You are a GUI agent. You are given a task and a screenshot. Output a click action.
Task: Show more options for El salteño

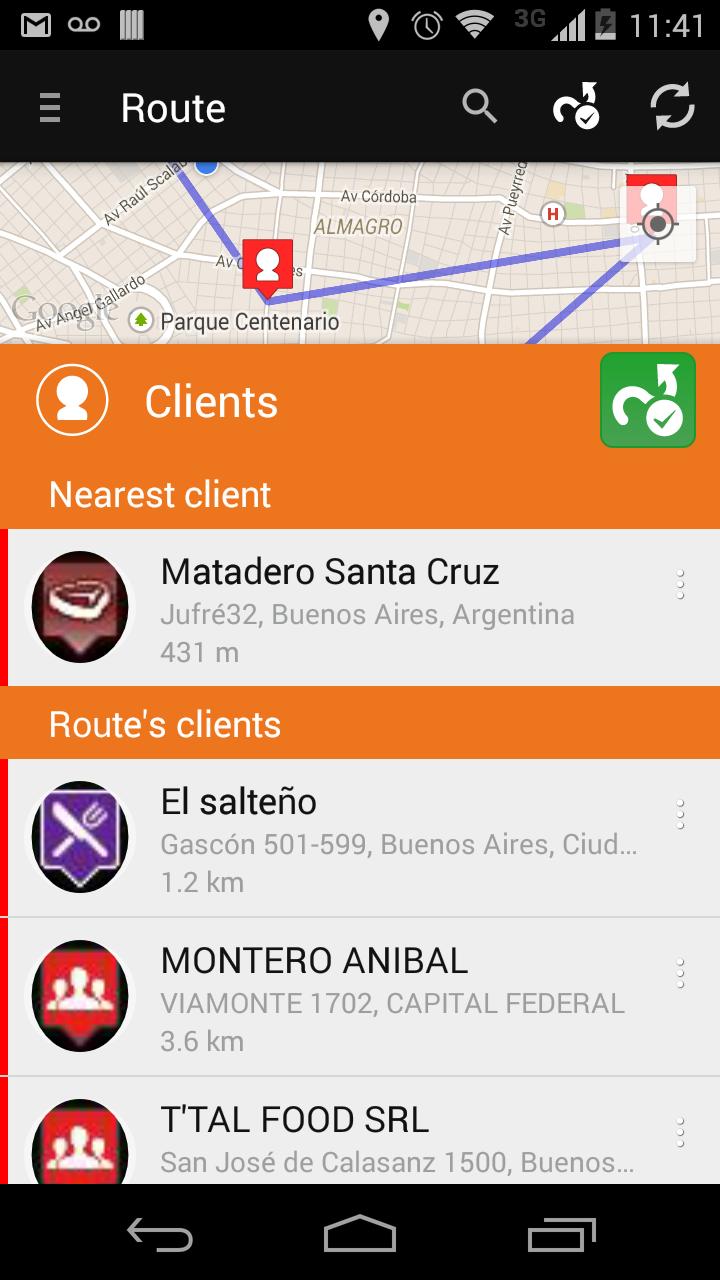coord(680,815)
